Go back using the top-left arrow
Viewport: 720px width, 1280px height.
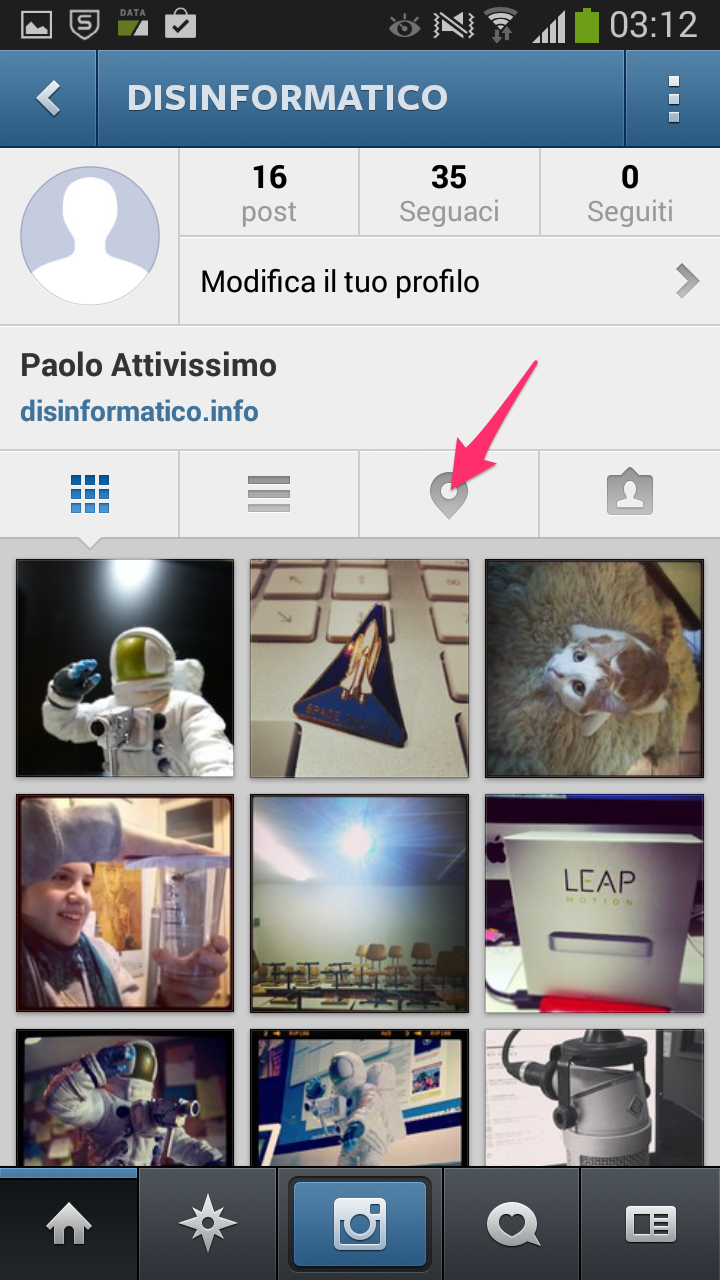[48, 98]
